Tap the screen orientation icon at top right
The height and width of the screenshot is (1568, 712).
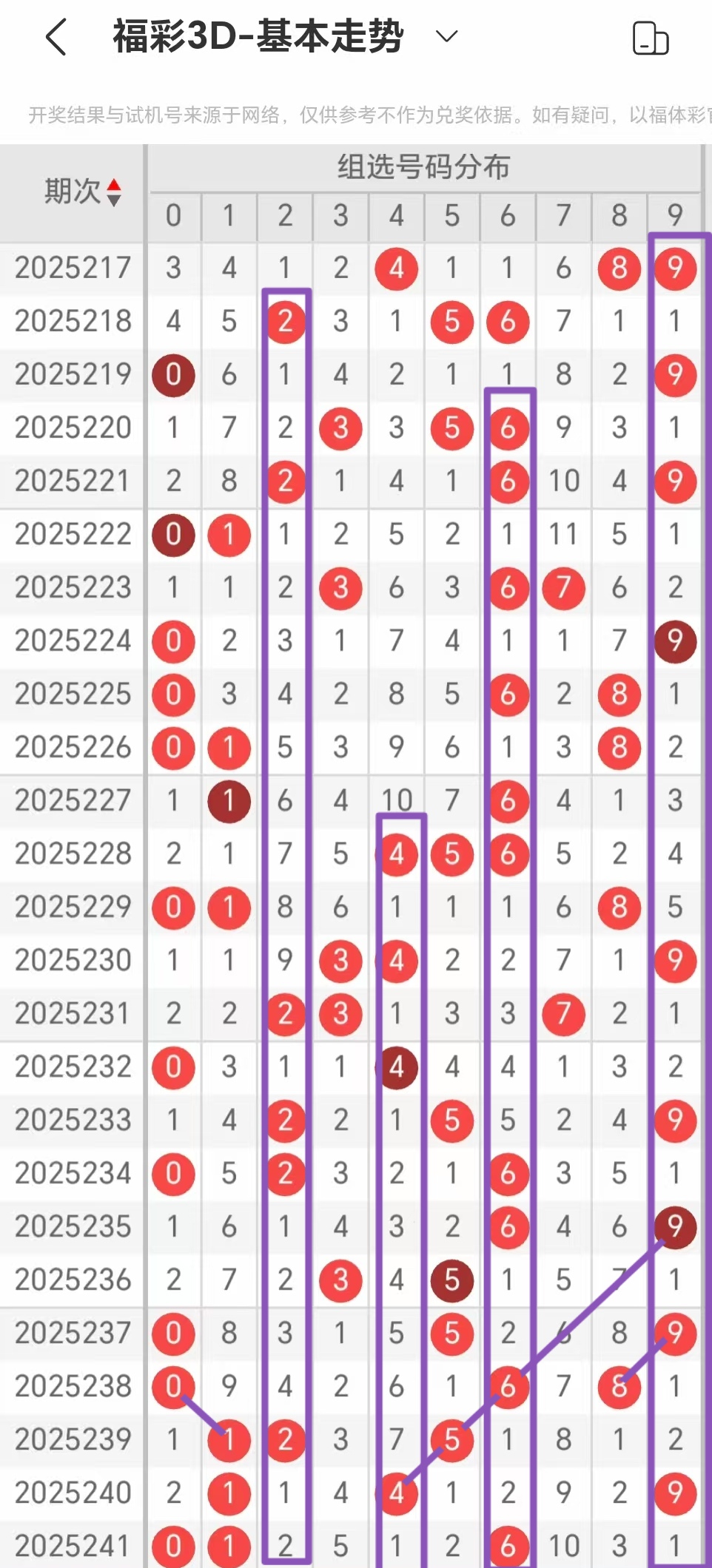(x=651, y=38)
